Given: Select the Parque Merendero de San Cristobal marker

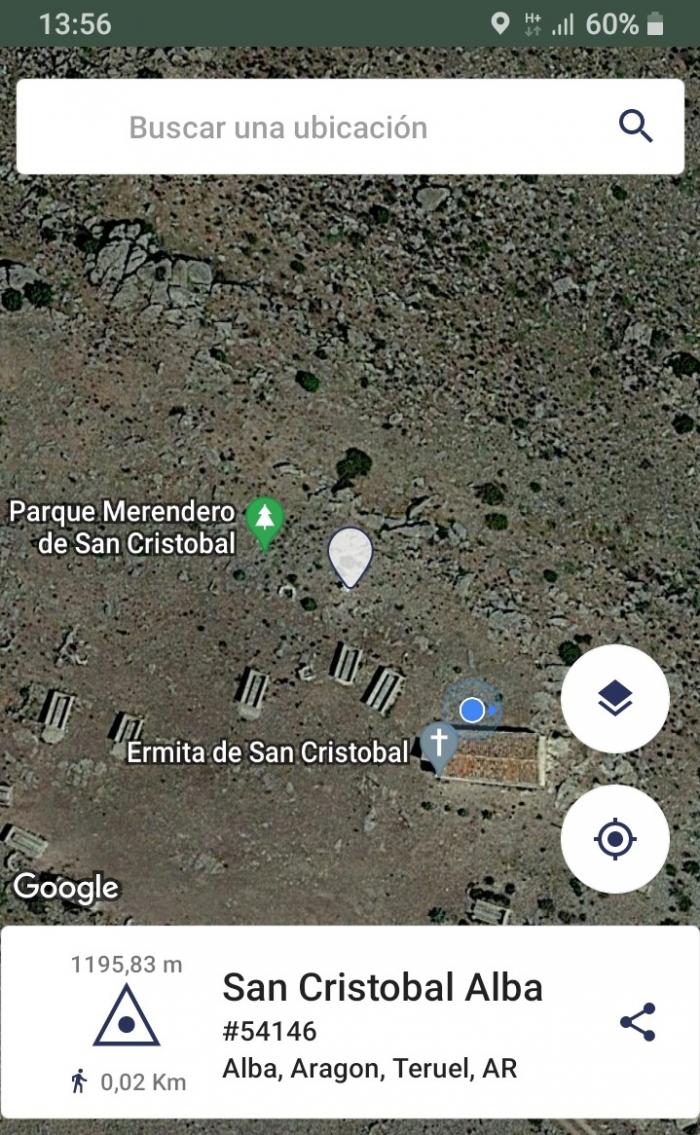Looking at the screenshot, I should pyautogui.click(x=265, y=523).
